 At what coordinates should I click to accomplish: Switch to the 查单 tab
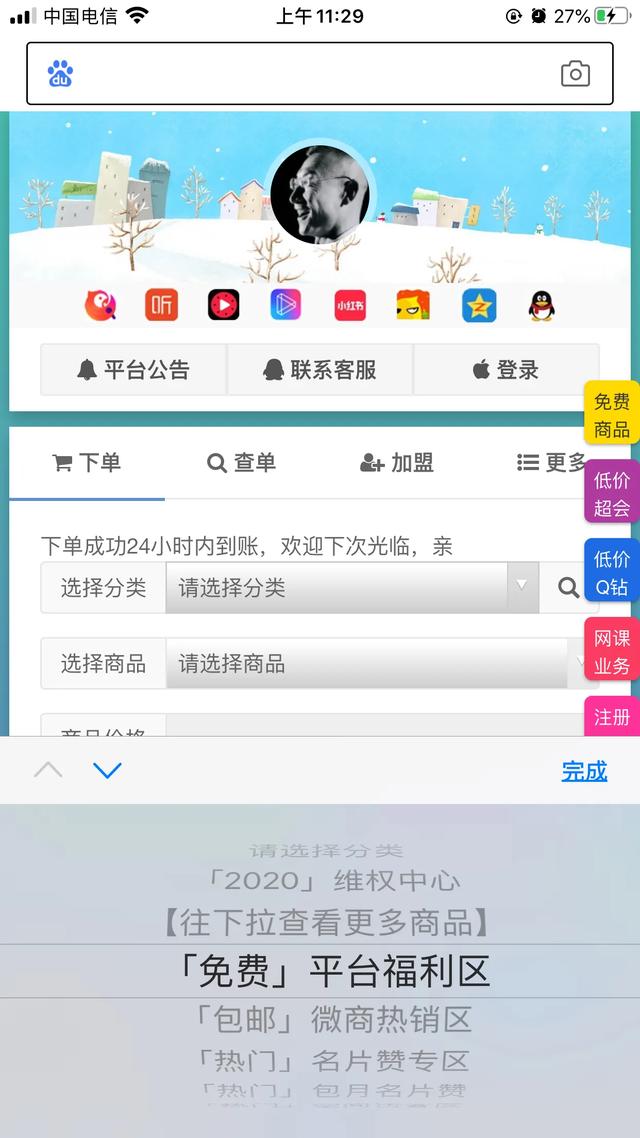click(241, 463)
